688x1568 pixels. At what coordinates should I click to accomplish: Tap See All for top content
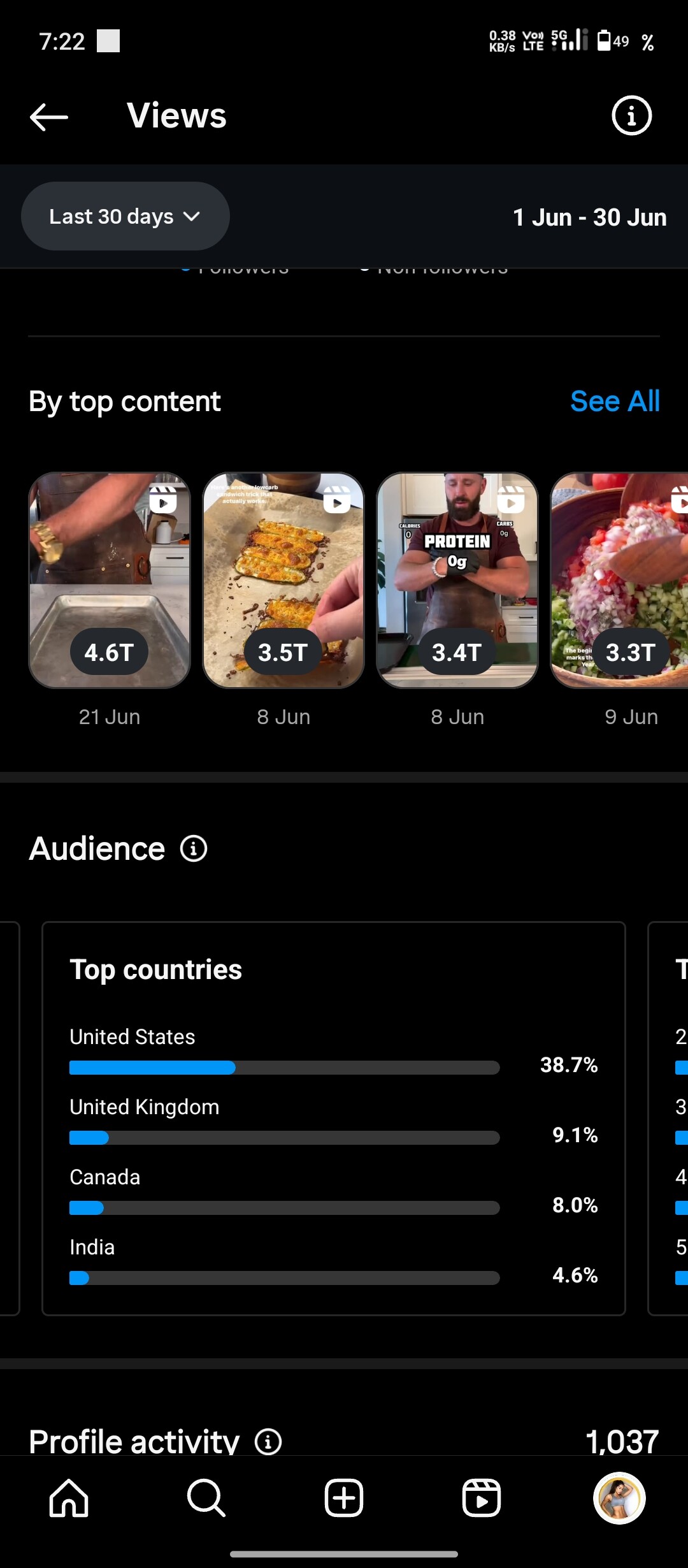coord(615,402)
